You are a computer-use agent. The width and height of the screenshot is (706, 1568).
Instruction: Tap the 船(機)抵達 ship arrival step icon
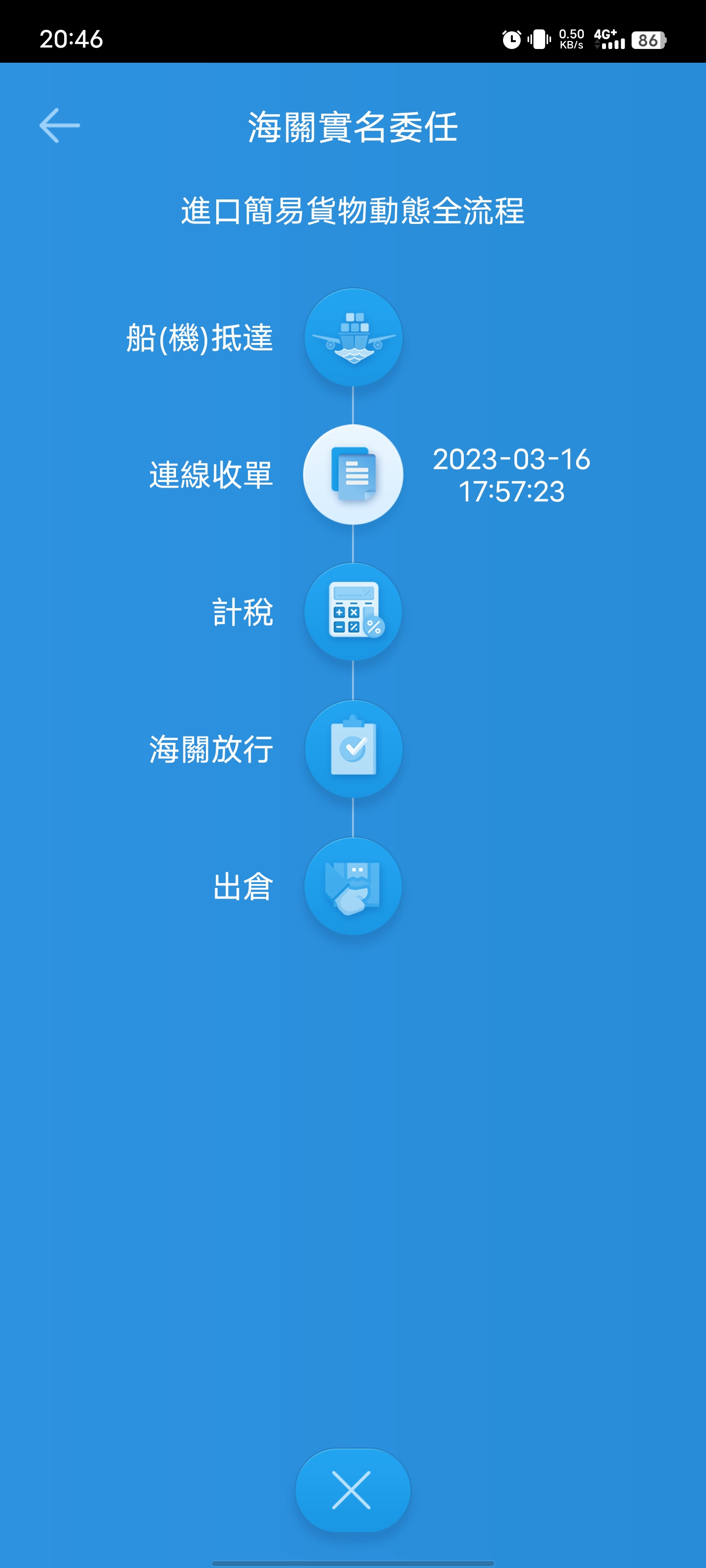coord(353,337)
